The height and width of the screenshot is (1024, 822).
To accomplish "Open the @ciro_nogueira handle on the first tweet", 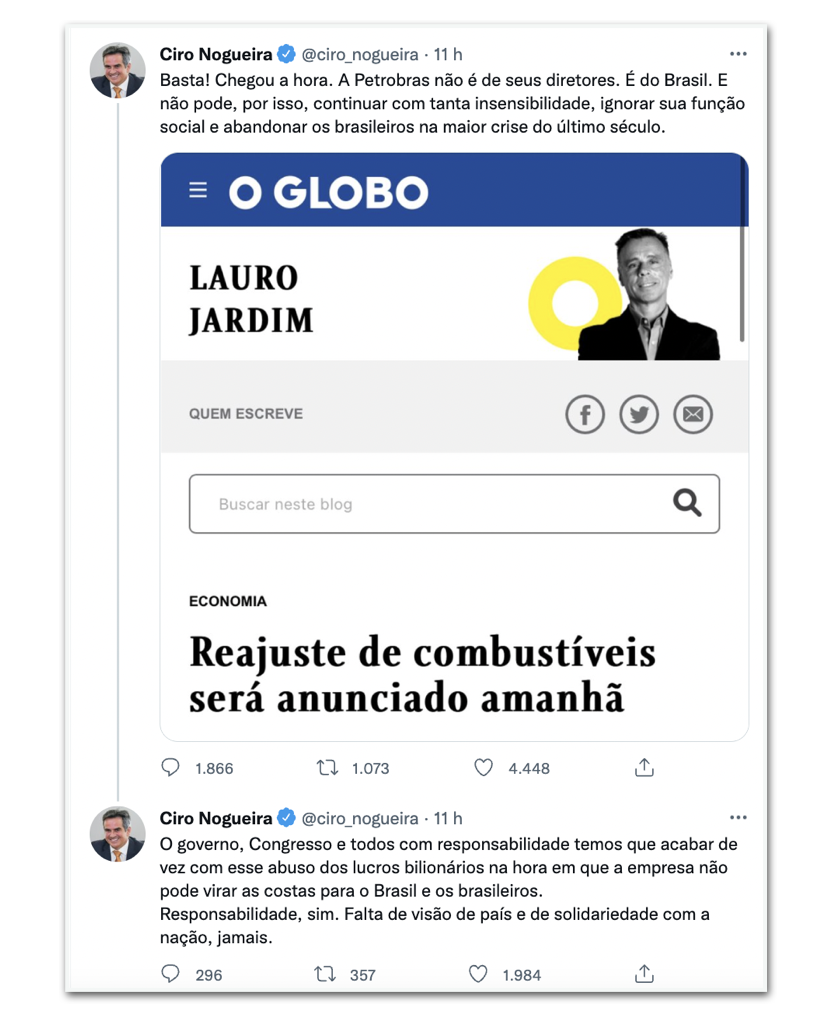I will tap(360, 54).
